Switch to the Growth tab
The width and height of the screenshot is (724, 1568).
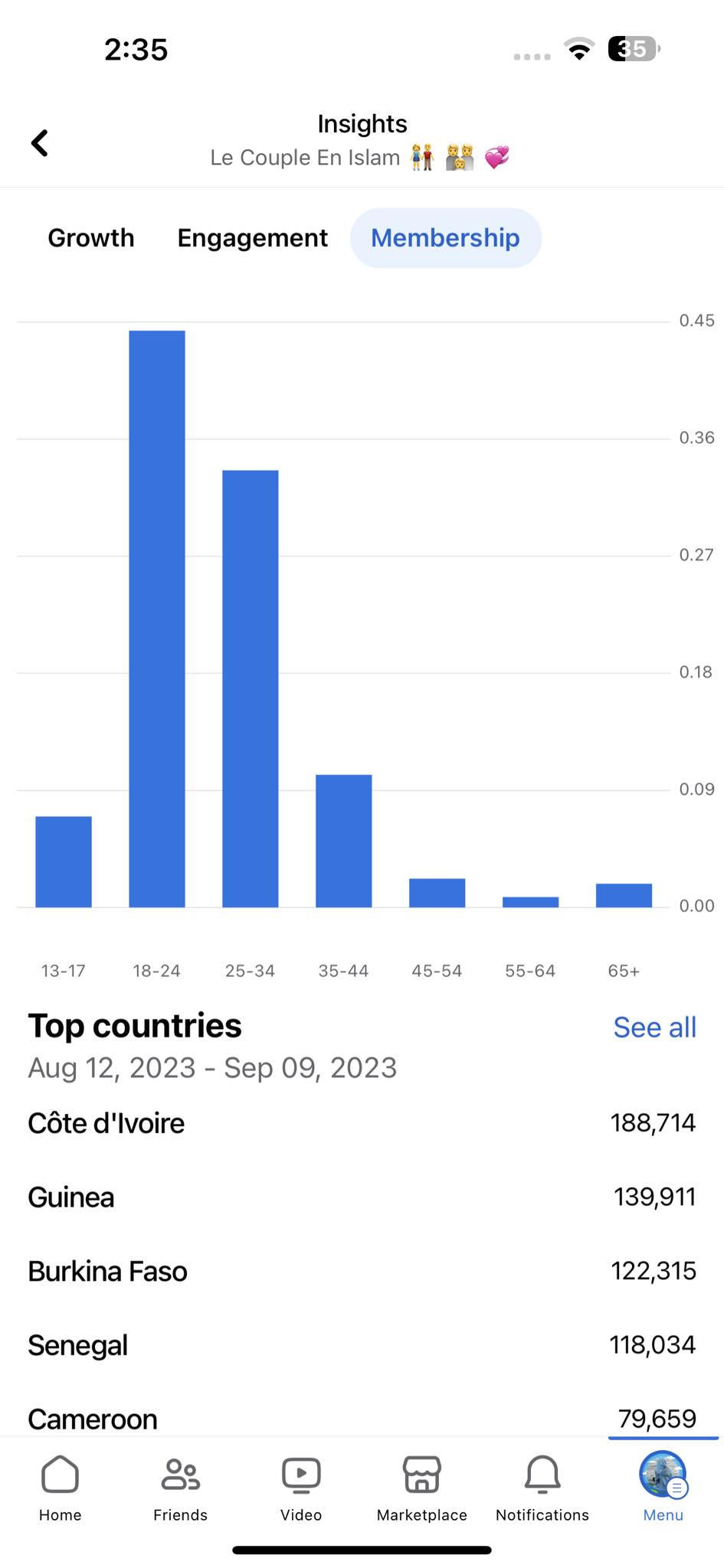[x=91, y=238]
